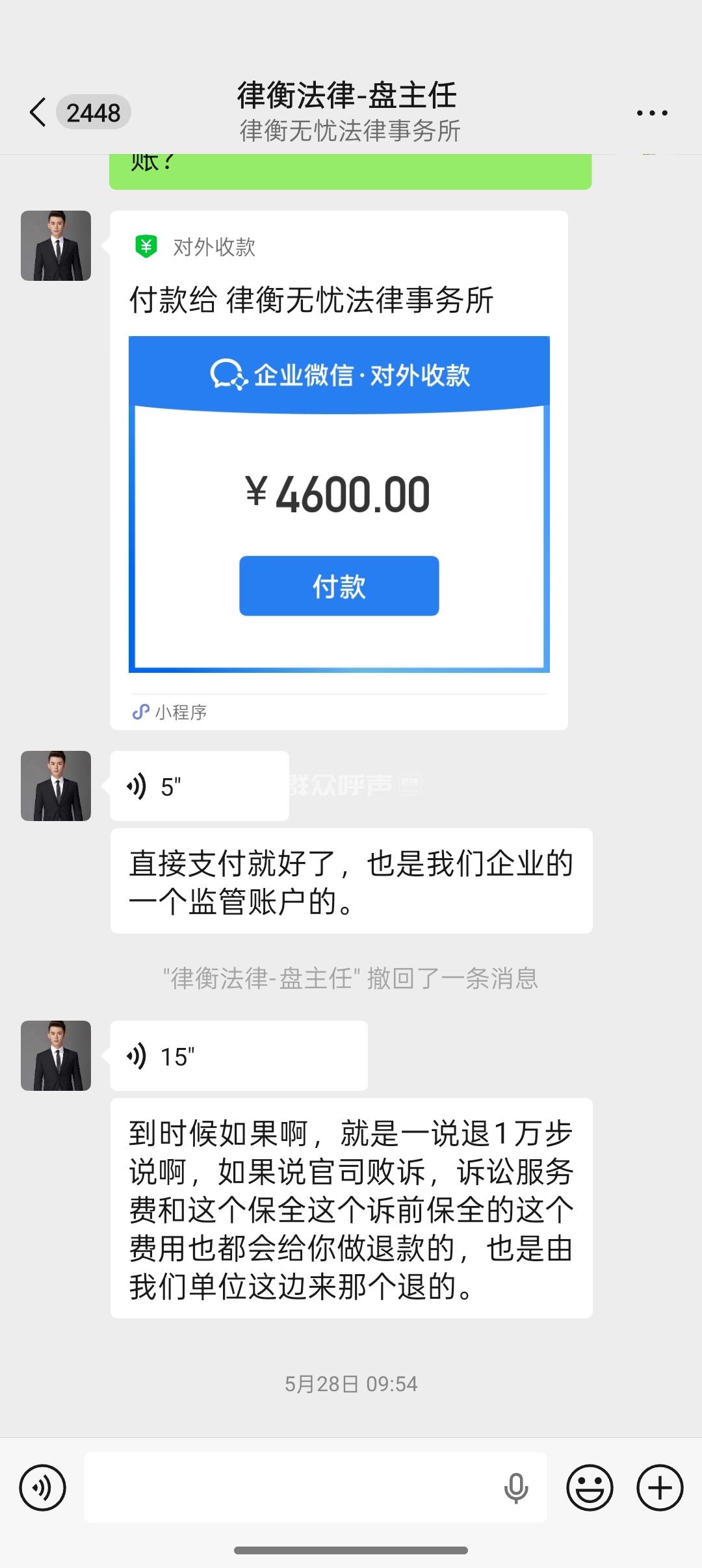Open the chat overflow menu
Viewport: 702px width, 1568px height.
pos(651,113)
